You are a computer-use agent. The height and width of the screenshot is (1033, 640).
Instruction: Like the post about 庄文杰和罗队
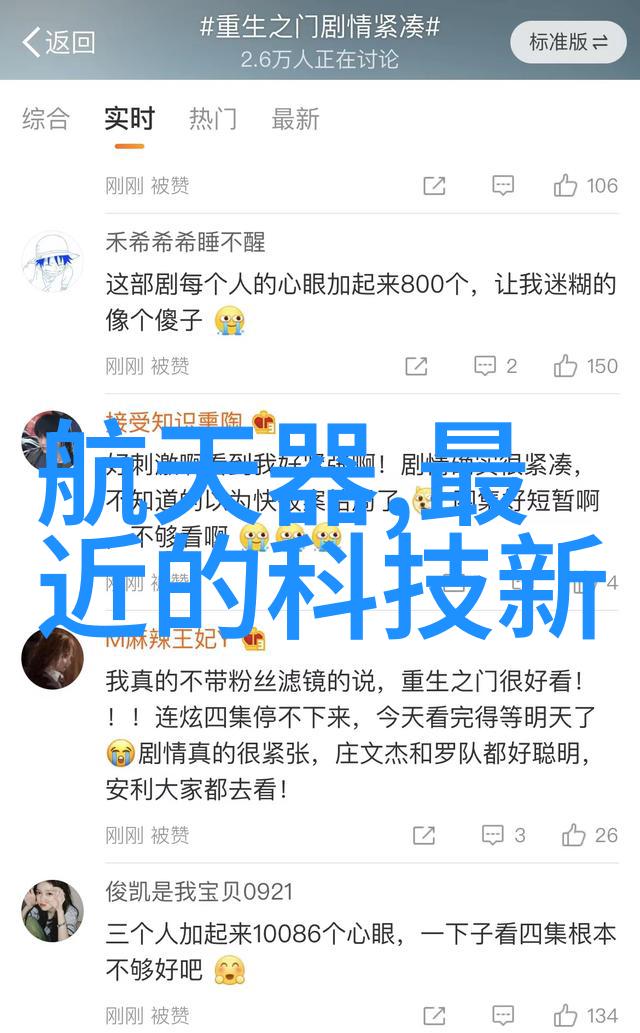coord(590,835)
